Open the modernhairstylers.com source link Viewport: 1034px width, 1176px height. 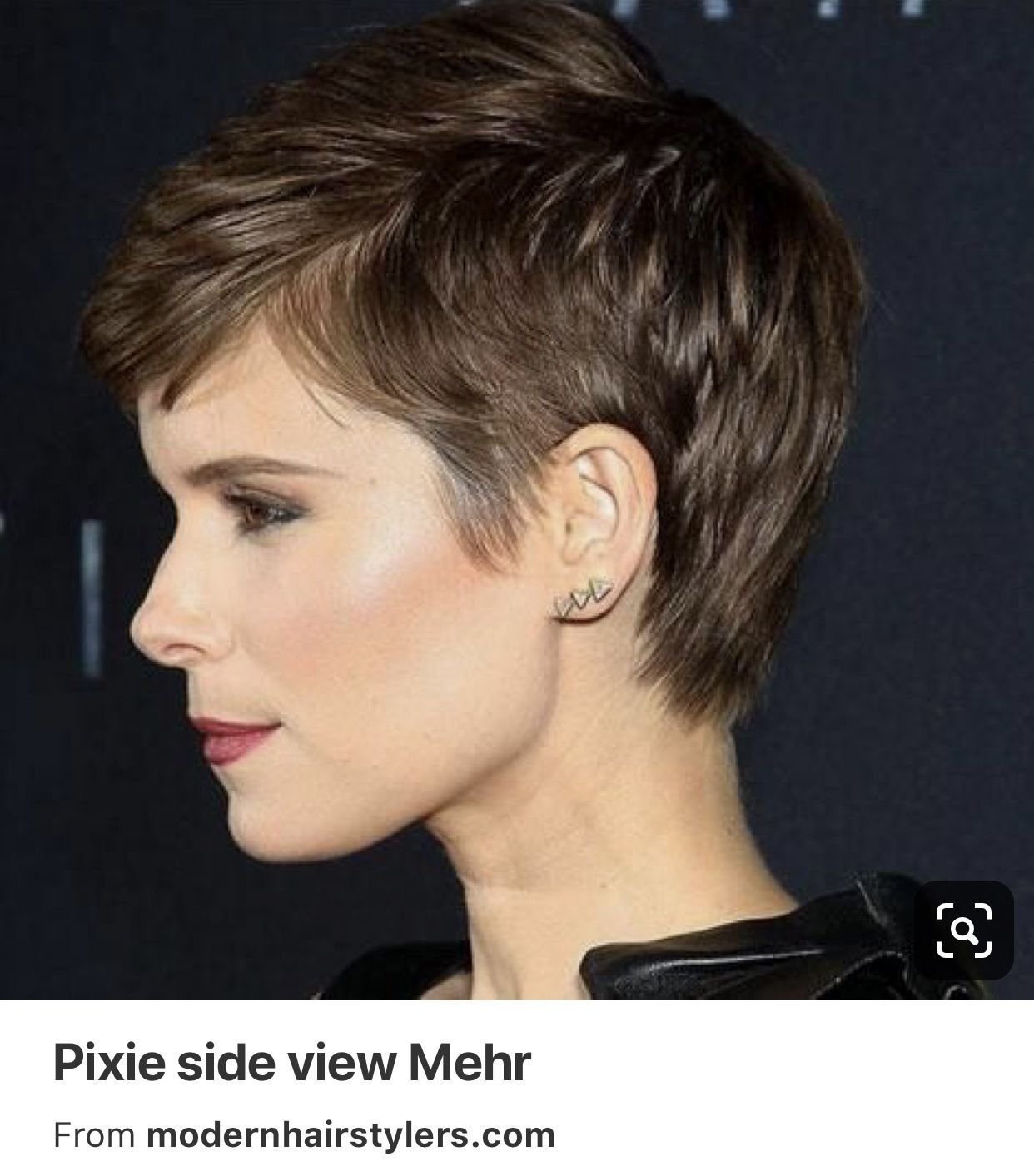click(x=350, y=1135)
